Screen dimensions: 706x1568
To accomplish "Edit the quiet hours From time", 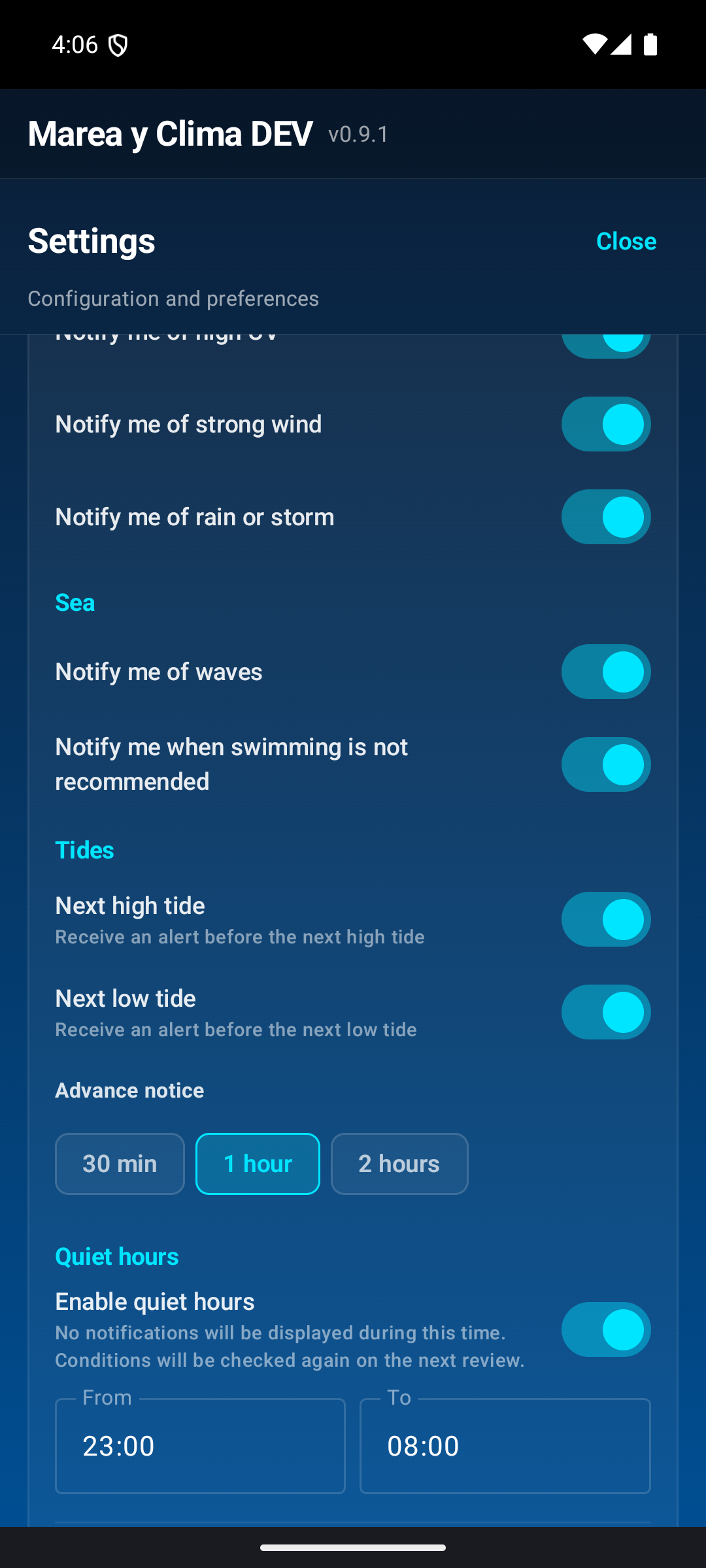I will (x=200, y=1445).
